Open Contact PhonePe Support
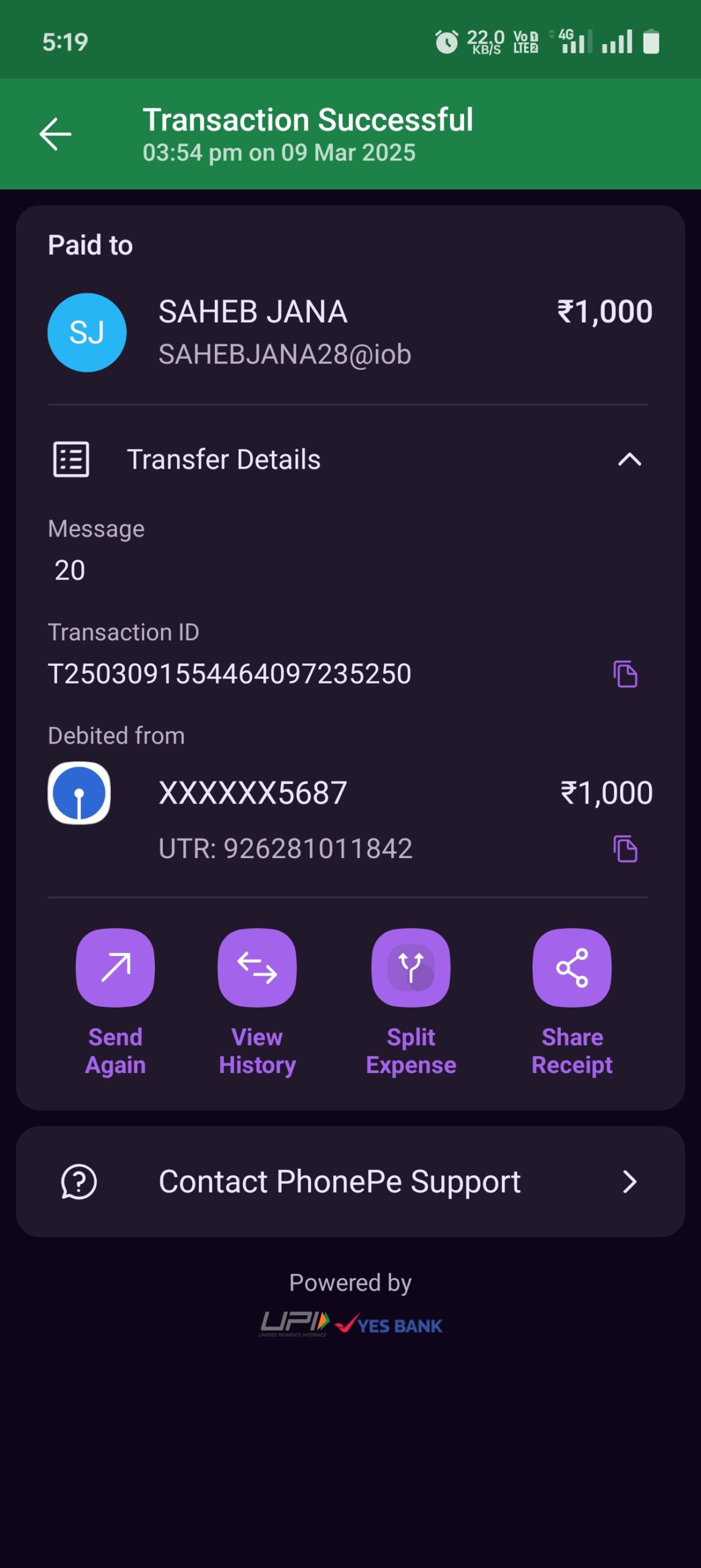Viewport: 701px width, 1568px height. coord(350,1182)
